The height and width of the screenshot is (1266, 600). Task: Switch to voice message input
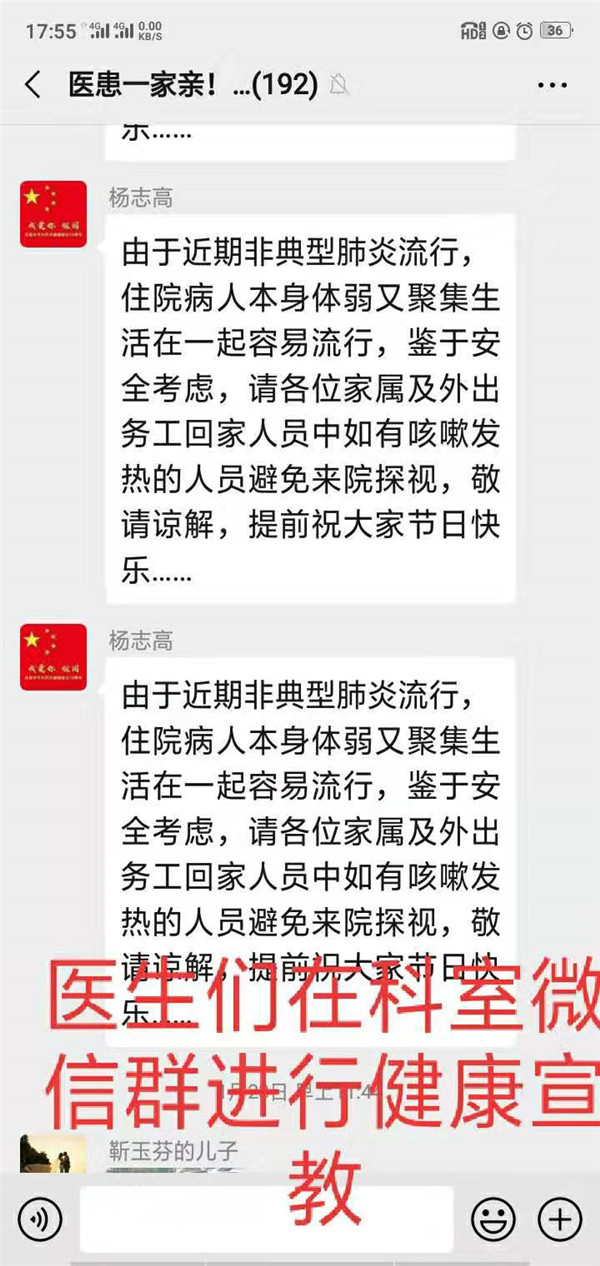tap(39, 1218)
